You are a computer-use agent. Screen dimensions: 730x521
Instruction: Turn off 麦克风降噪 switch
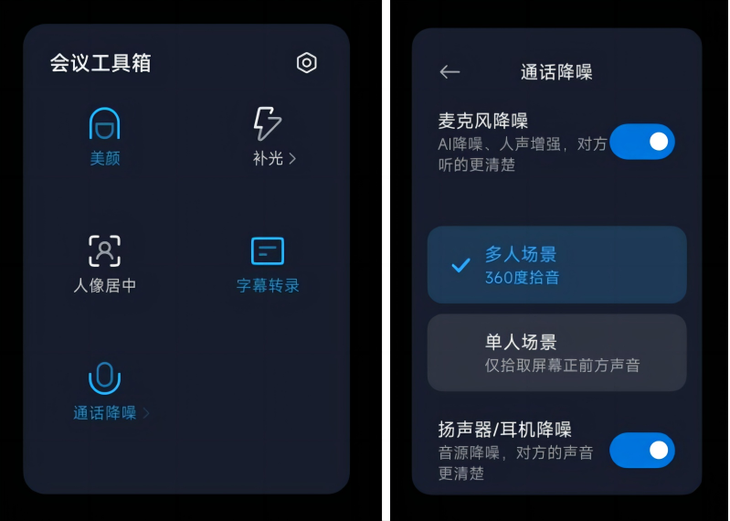[x=642, y=142]
